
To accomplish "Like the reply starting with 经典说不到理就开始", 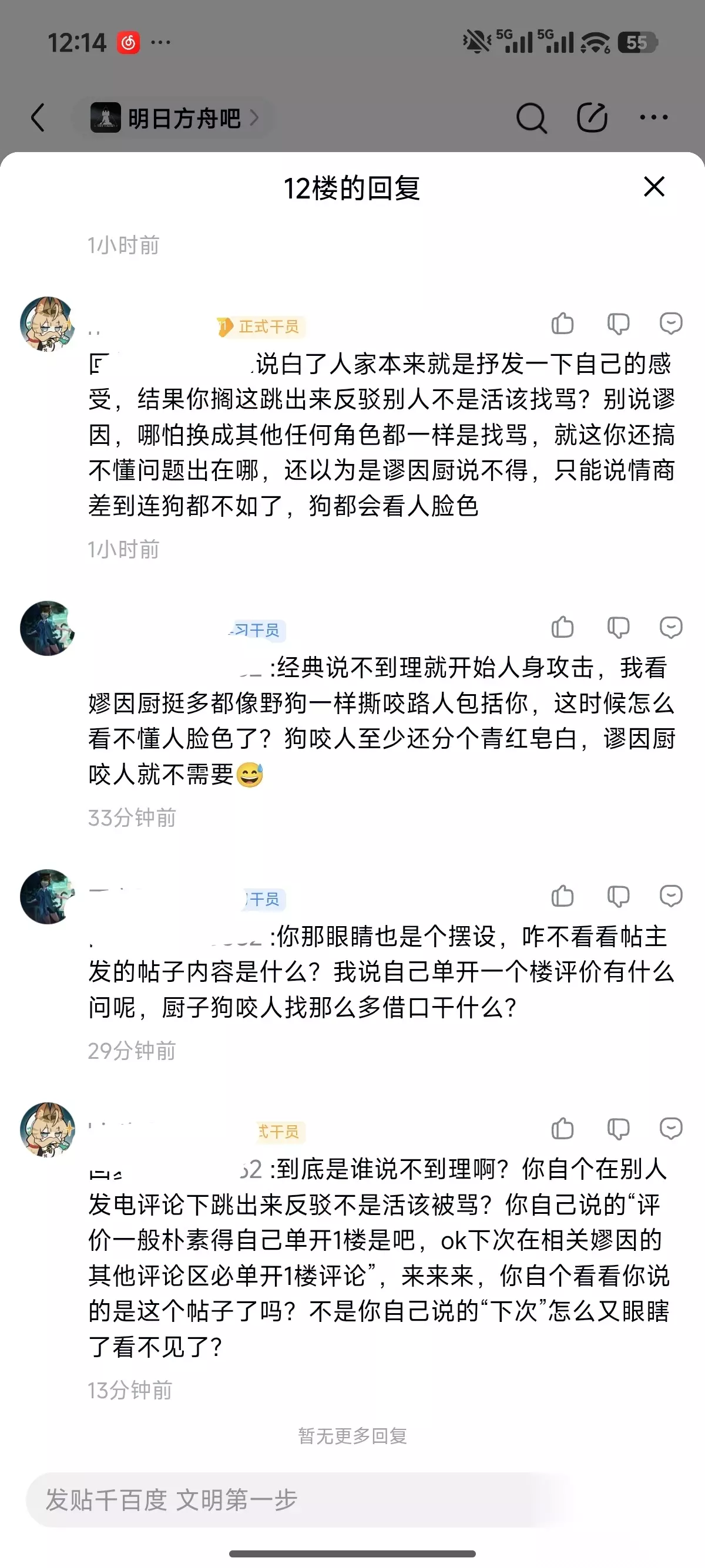I will [x=563, y=627].
